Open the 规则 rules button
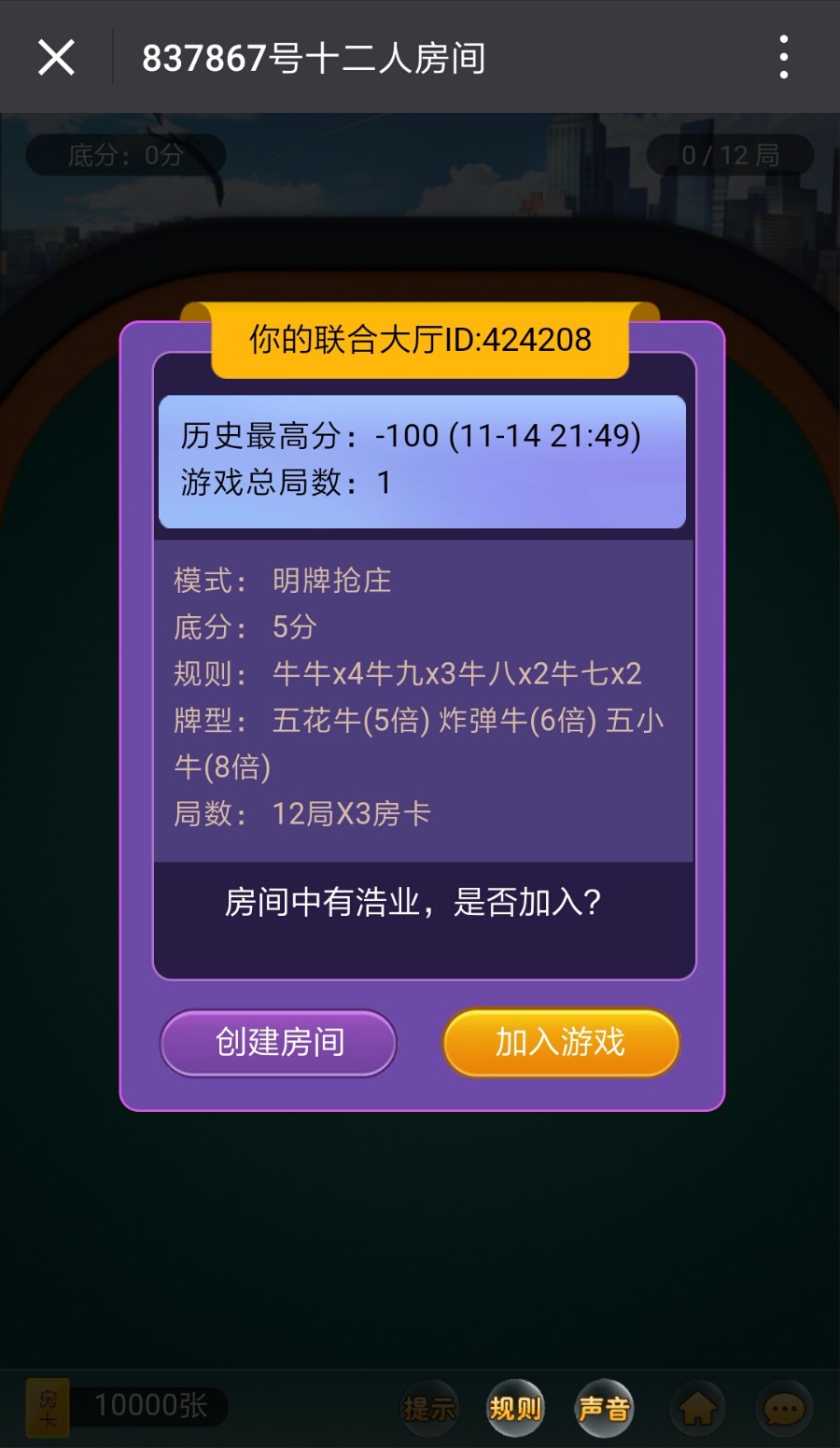The height and width of the screenshot is (1448, 840). point(515,1407)
